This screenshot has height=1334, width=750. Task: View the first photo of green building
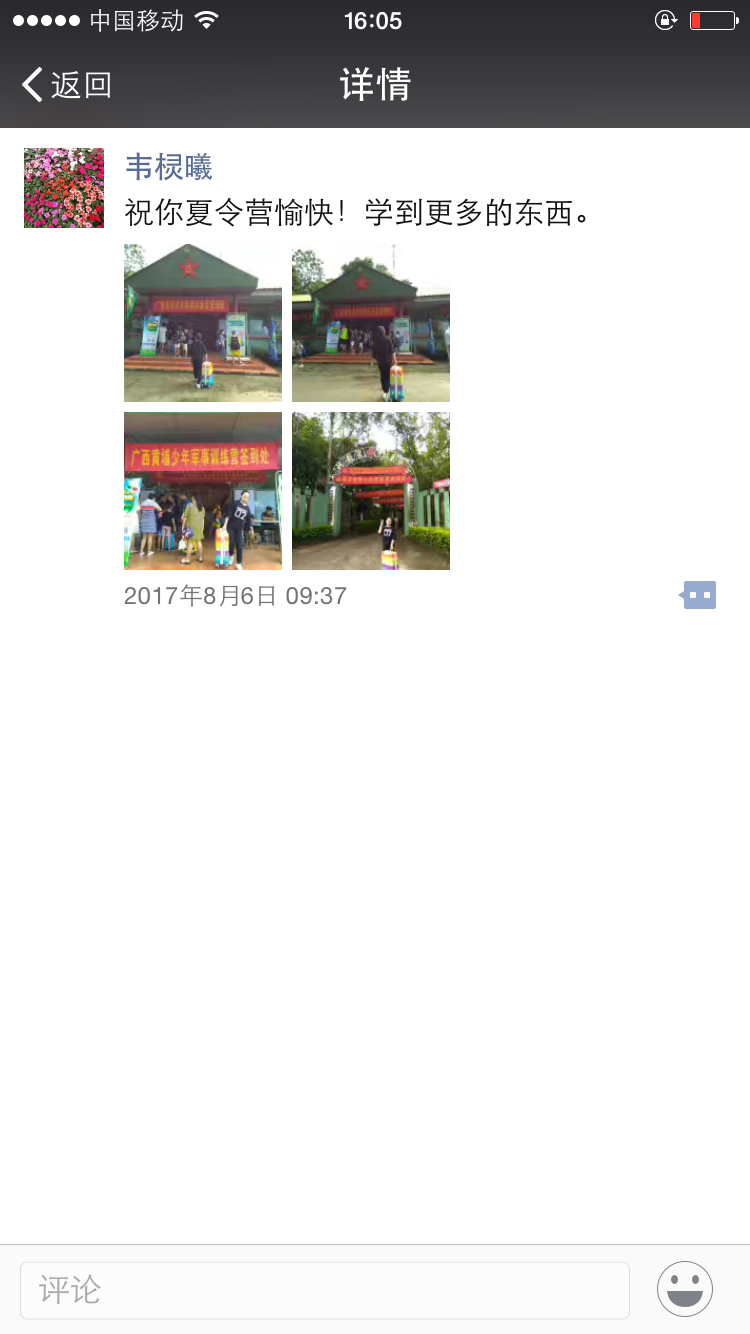click(x=203, y=323)
